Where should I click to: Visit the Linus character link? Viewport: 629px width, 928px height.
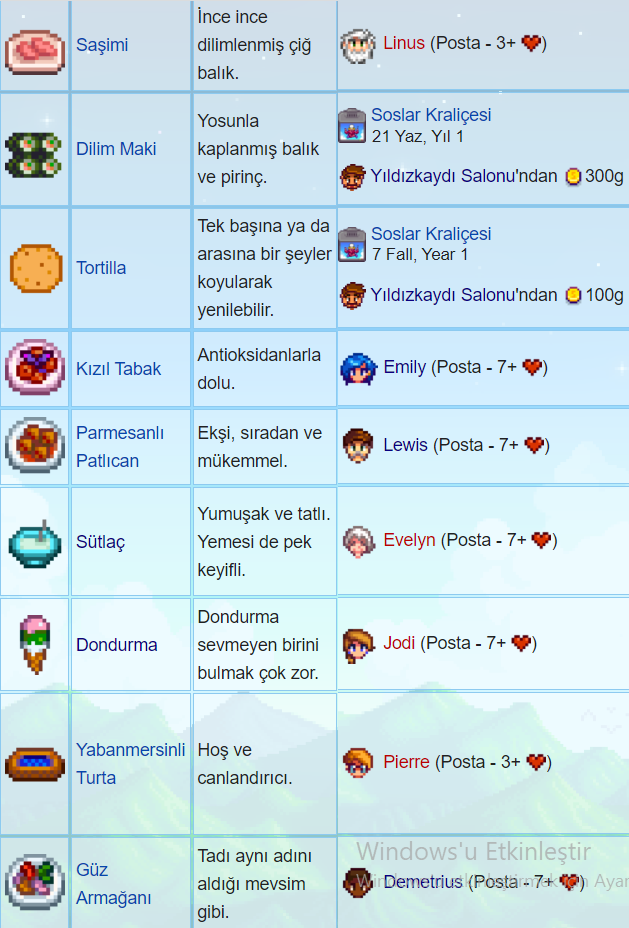(x=404, y=44)
